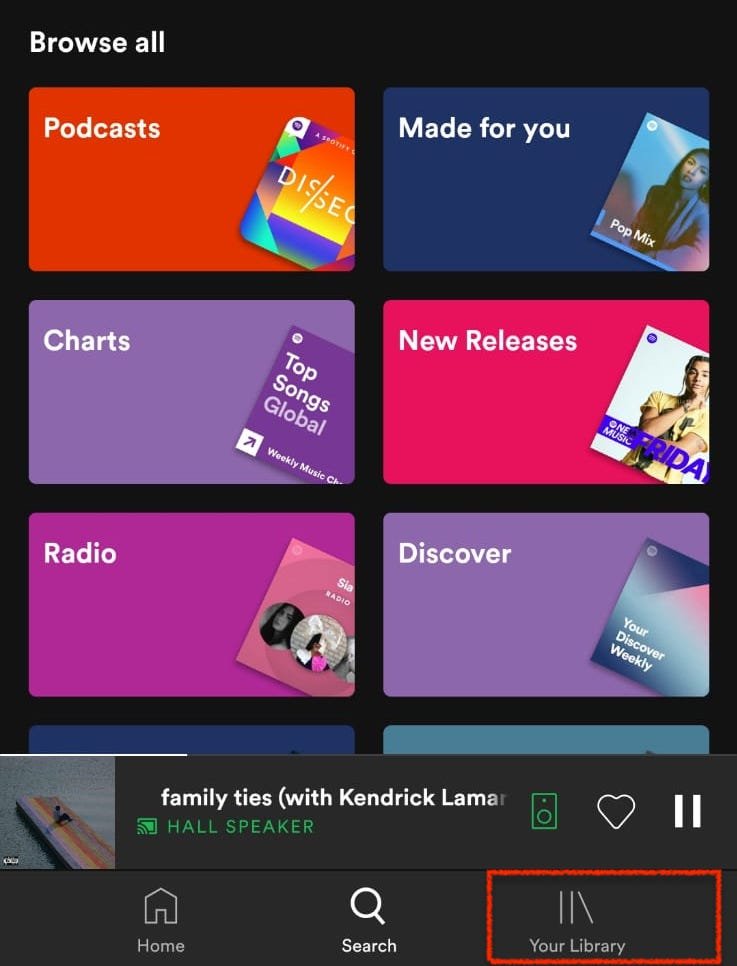Select the Search tab
Screen dimensions: 737x966
click(x=368, y=920)
